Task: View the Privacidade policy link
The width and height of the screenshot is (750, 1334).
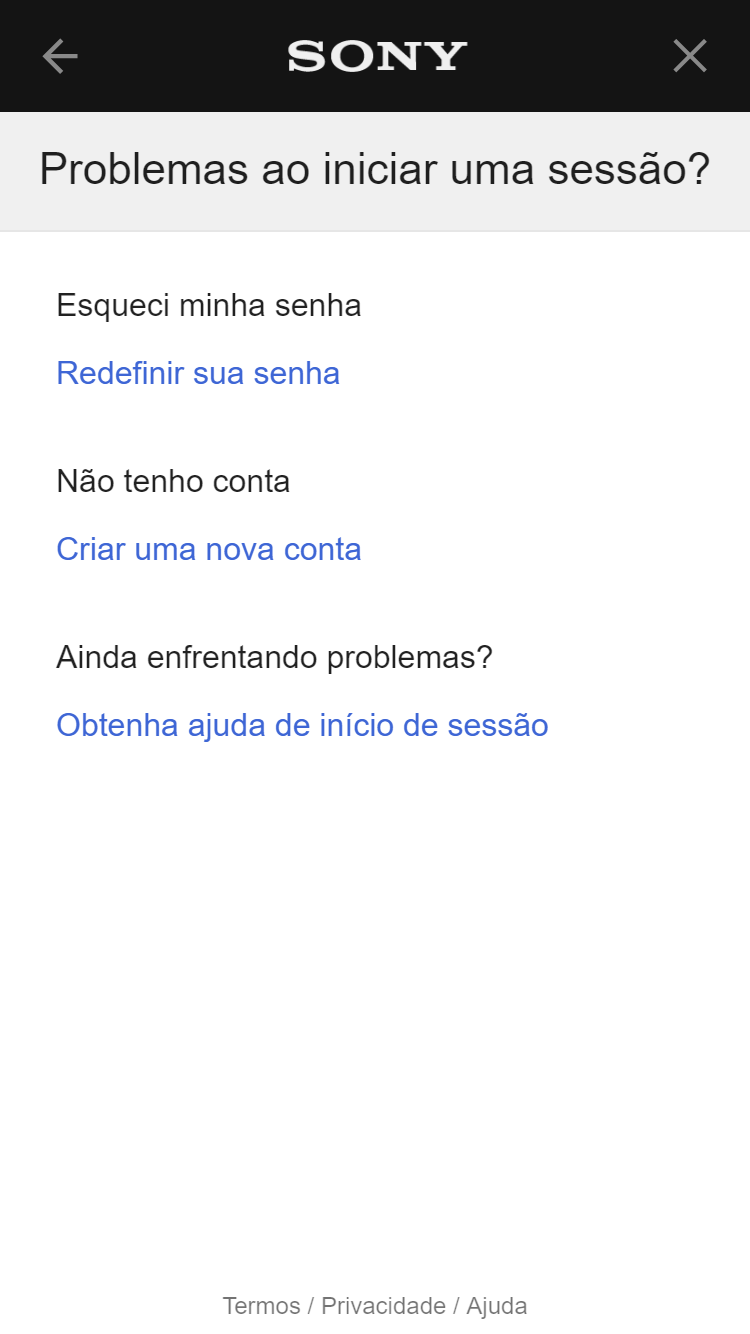Action: (383, 1306)
